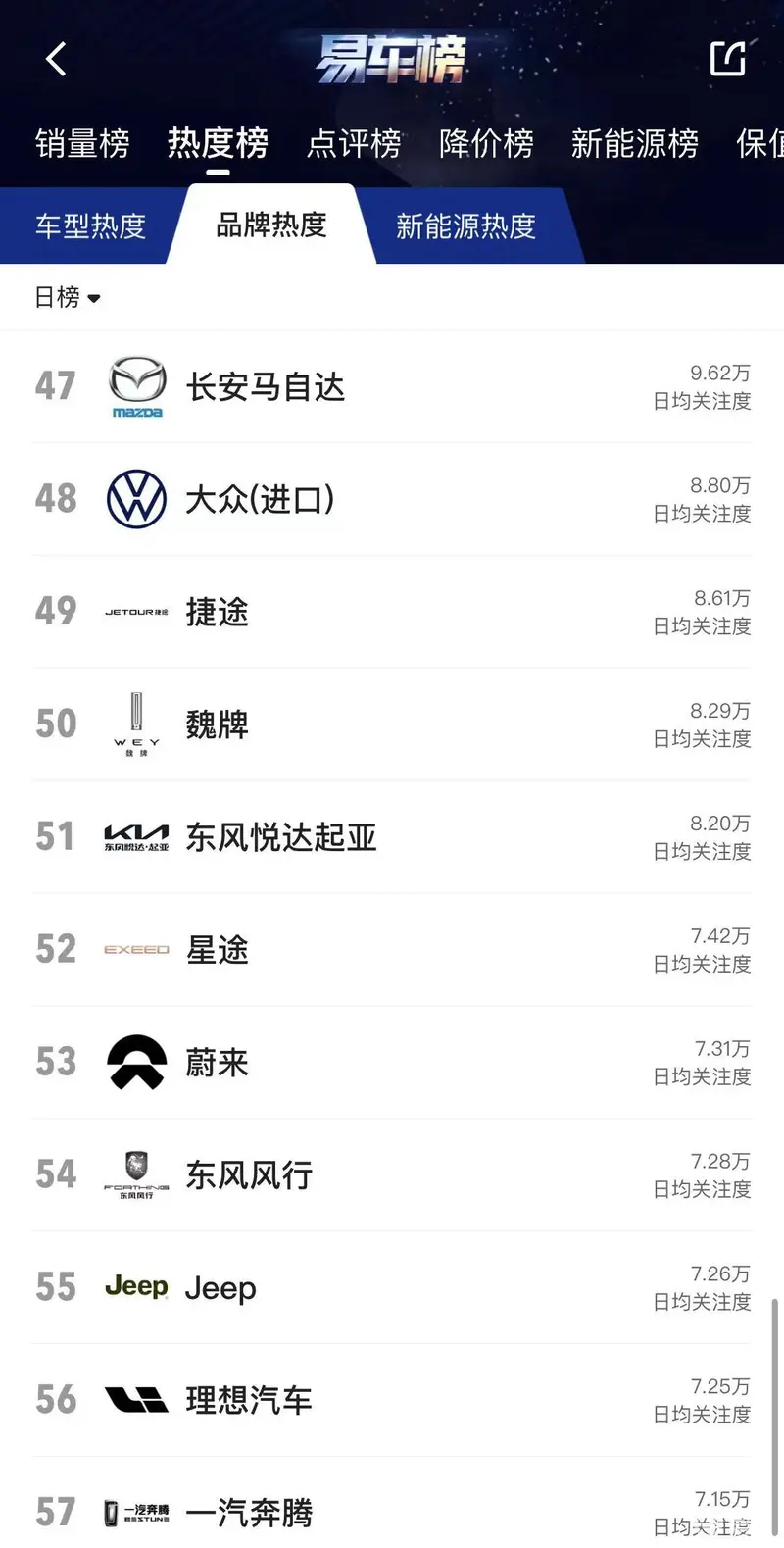Open the 魏牌 brand row
784x1548 pixels.
point(392,724)
